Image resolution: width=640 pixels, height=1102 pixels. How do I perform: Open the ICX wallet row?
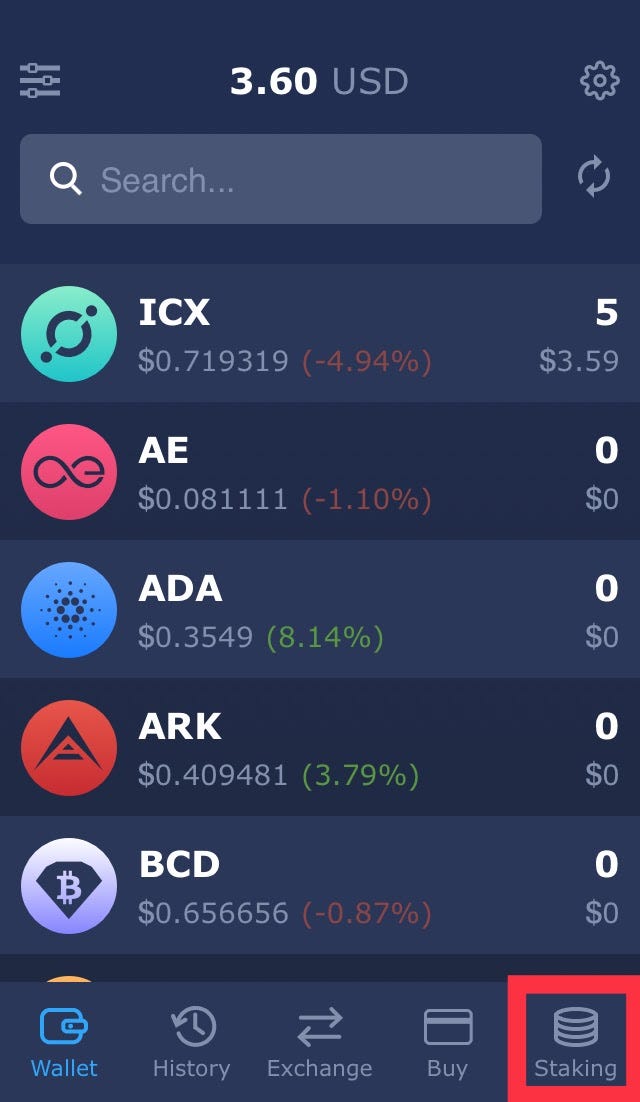click(x=320, y=334)
